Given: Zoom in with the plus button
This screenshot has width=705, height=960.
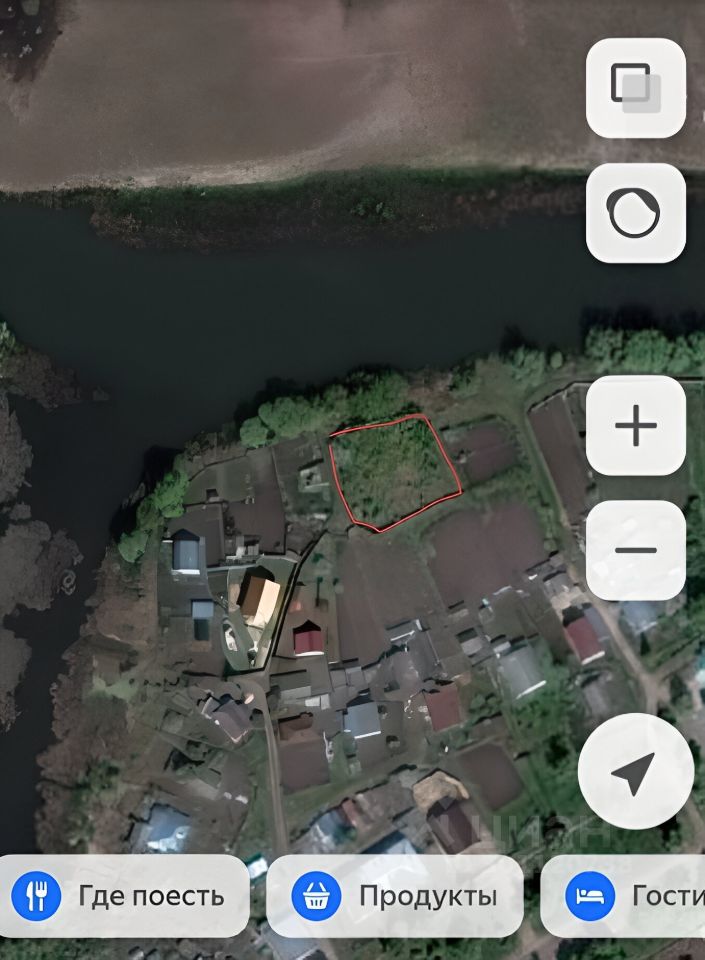Looking at the screenshot, I should 635,426.
